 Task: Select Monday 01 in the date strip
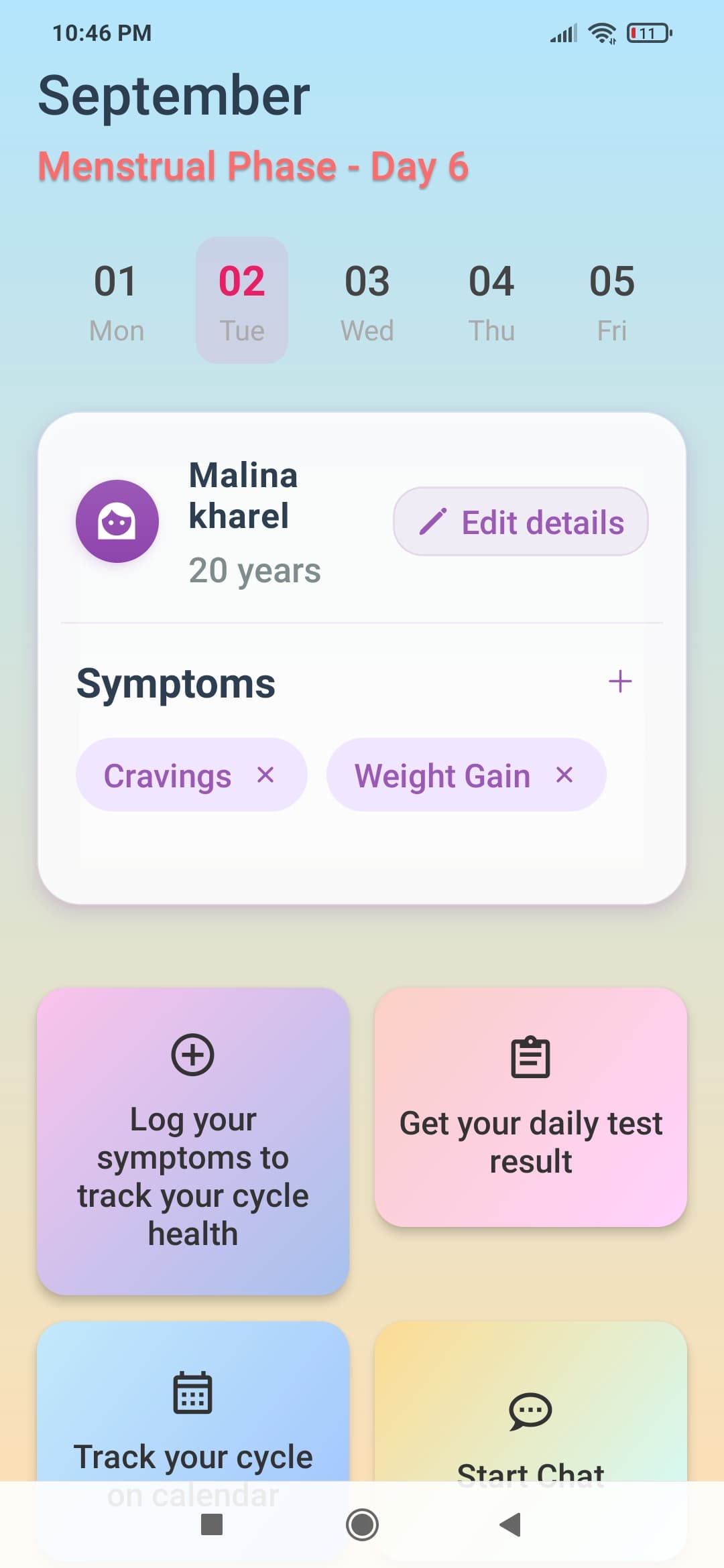(x=116, y=301)
